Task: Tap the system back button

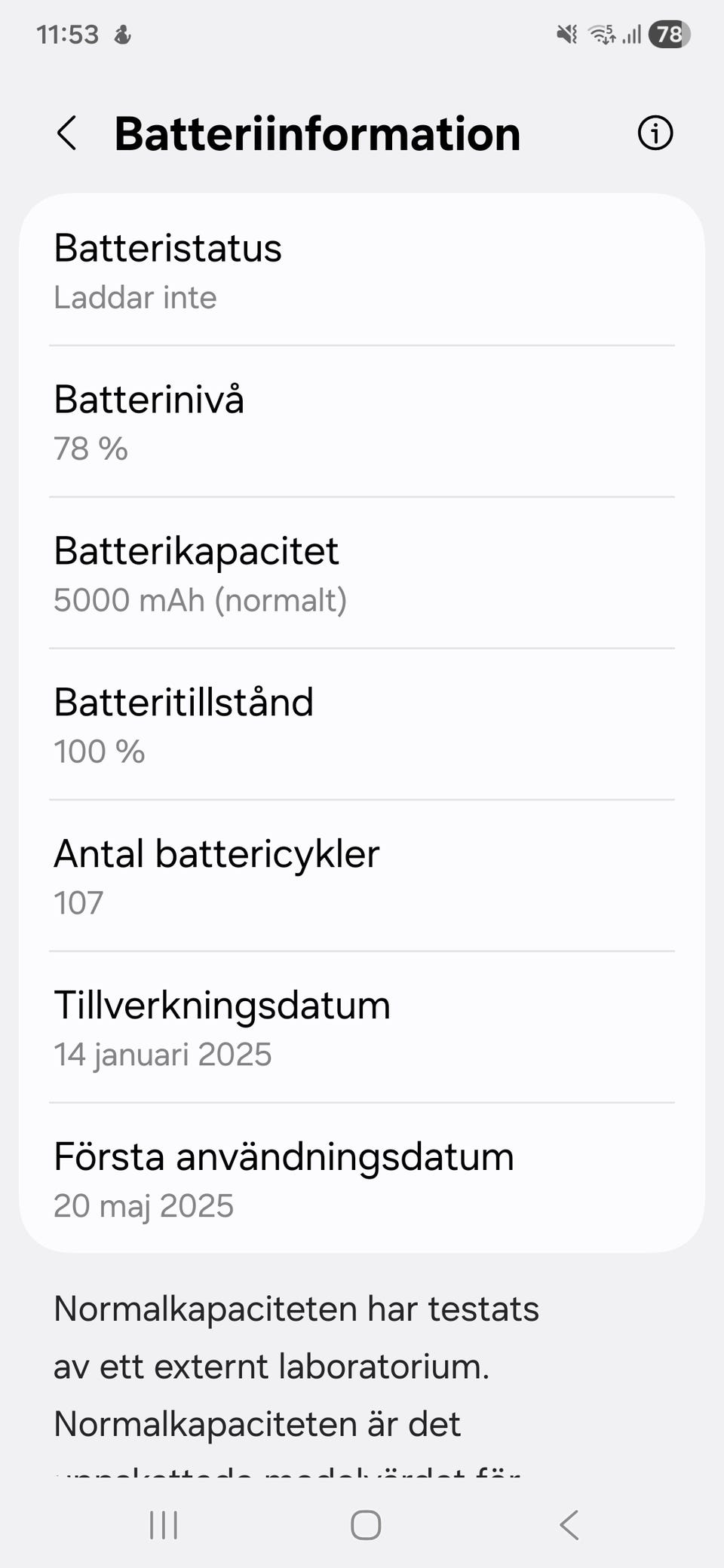Action: coord(569,1525)
